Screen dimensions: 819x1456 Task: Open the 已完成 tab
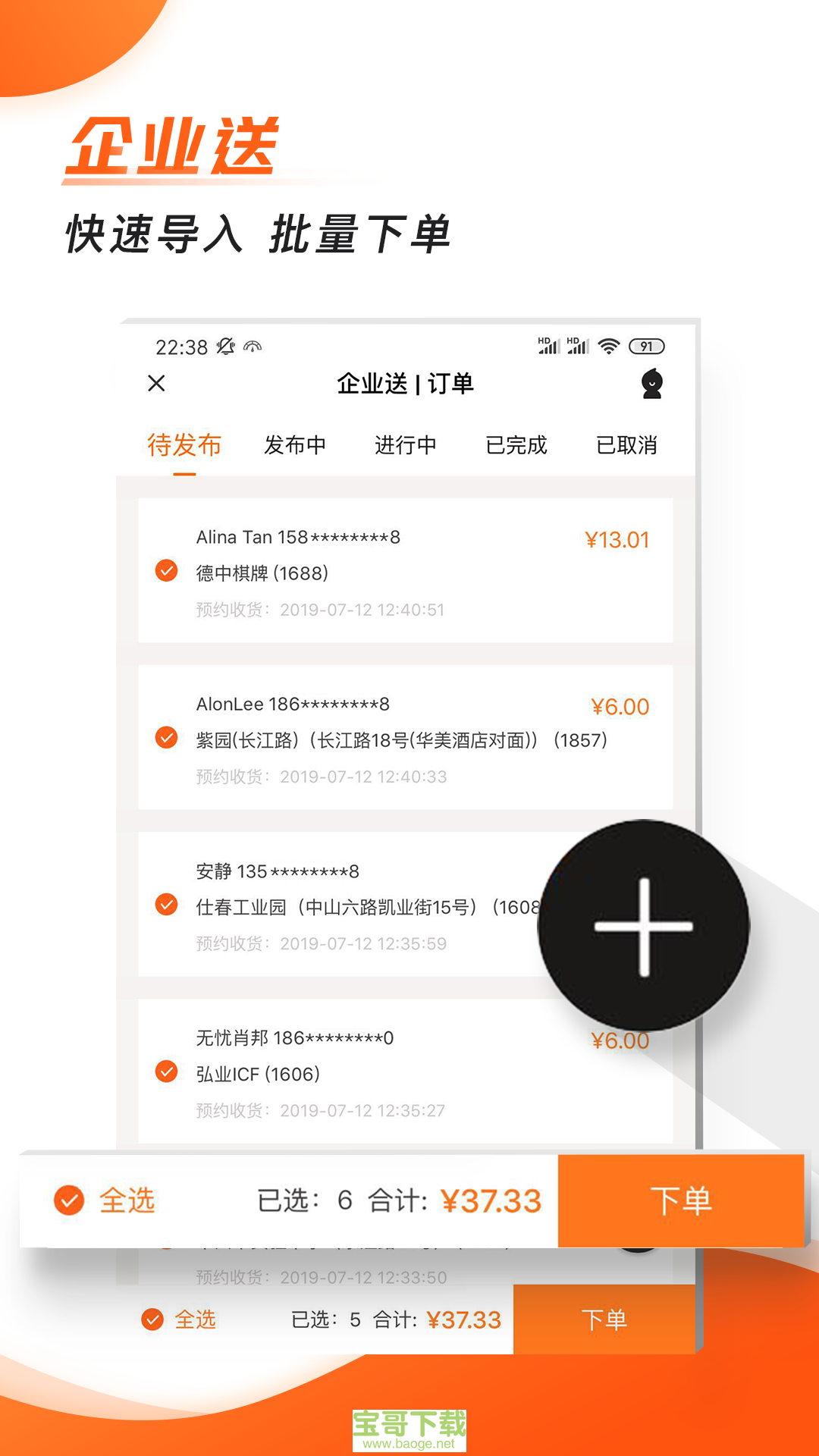tap(517, 446)
